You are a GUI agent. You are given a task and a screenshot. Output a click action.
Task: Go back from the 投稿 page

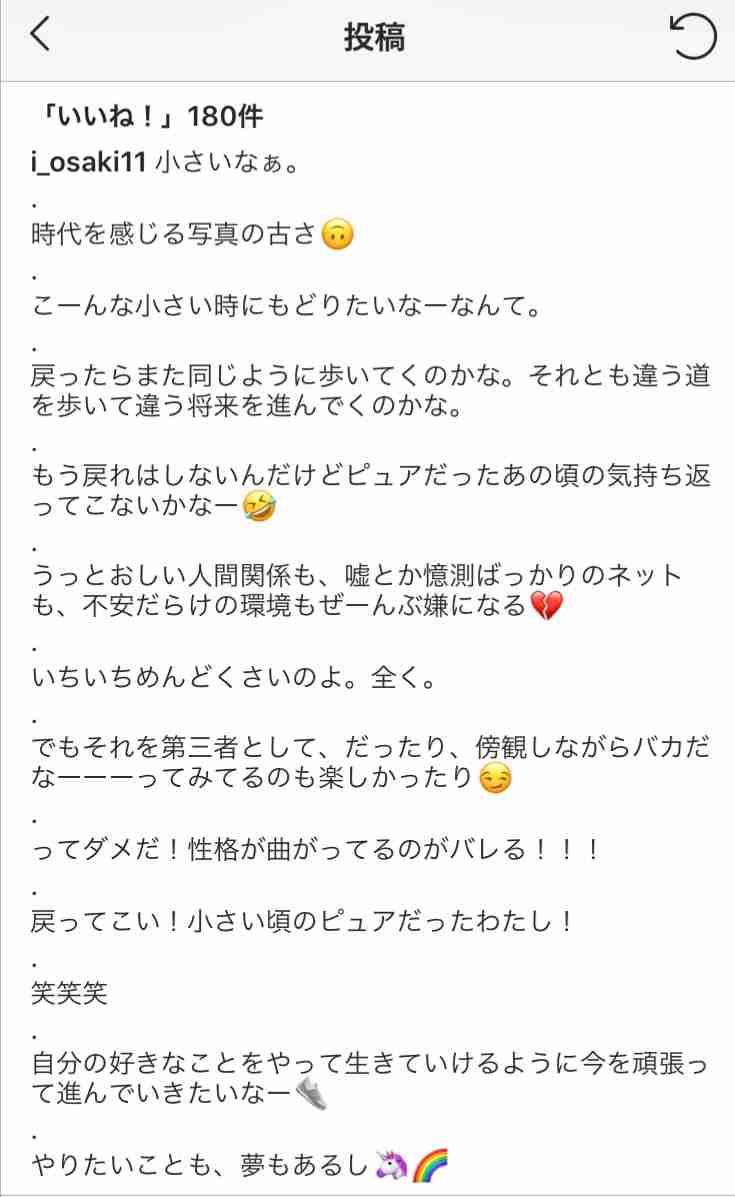pos(40,34)
